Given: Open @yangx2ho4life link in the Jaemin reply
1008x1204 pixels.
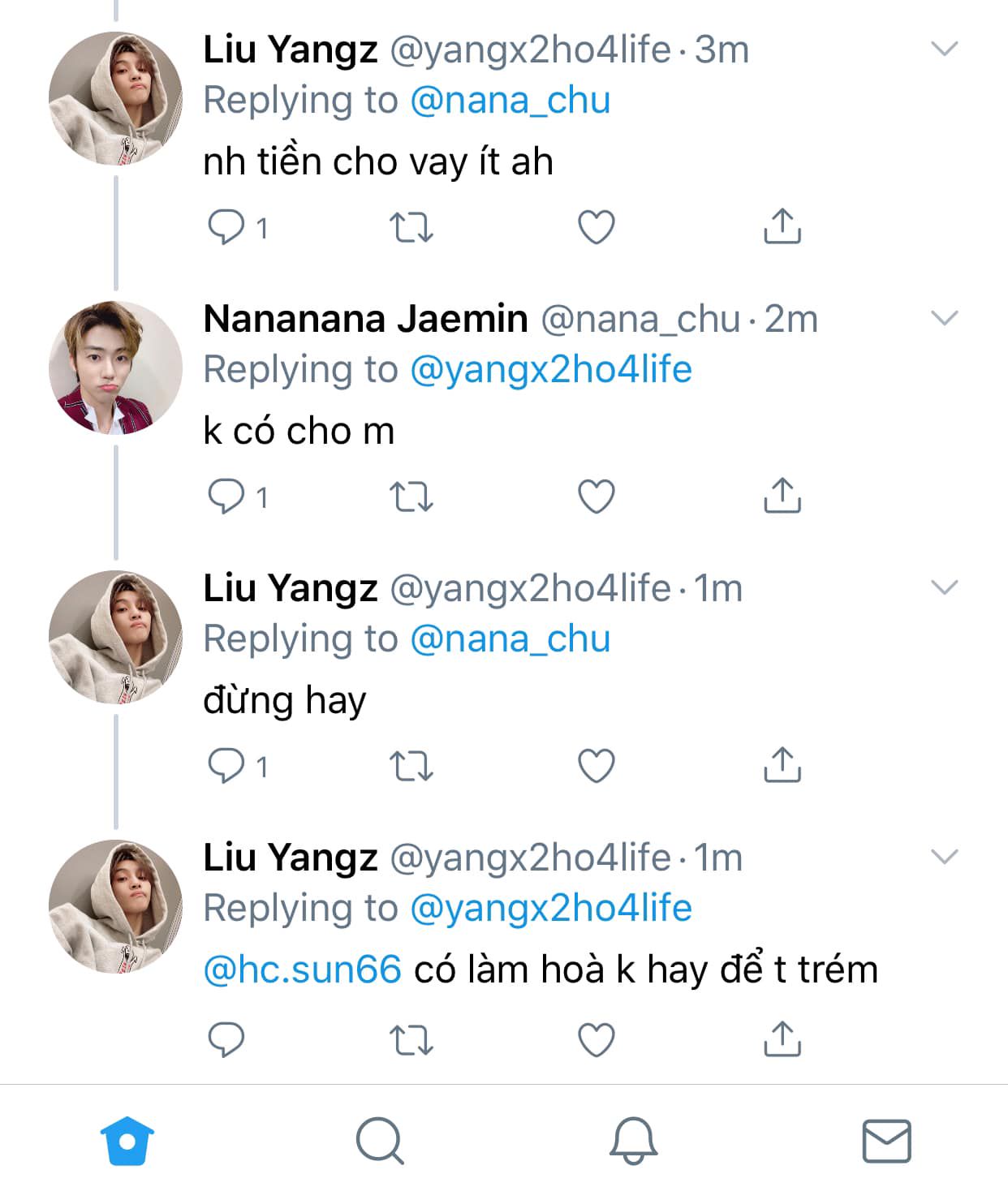Looking at the screenshot, I should click(550, 370).
